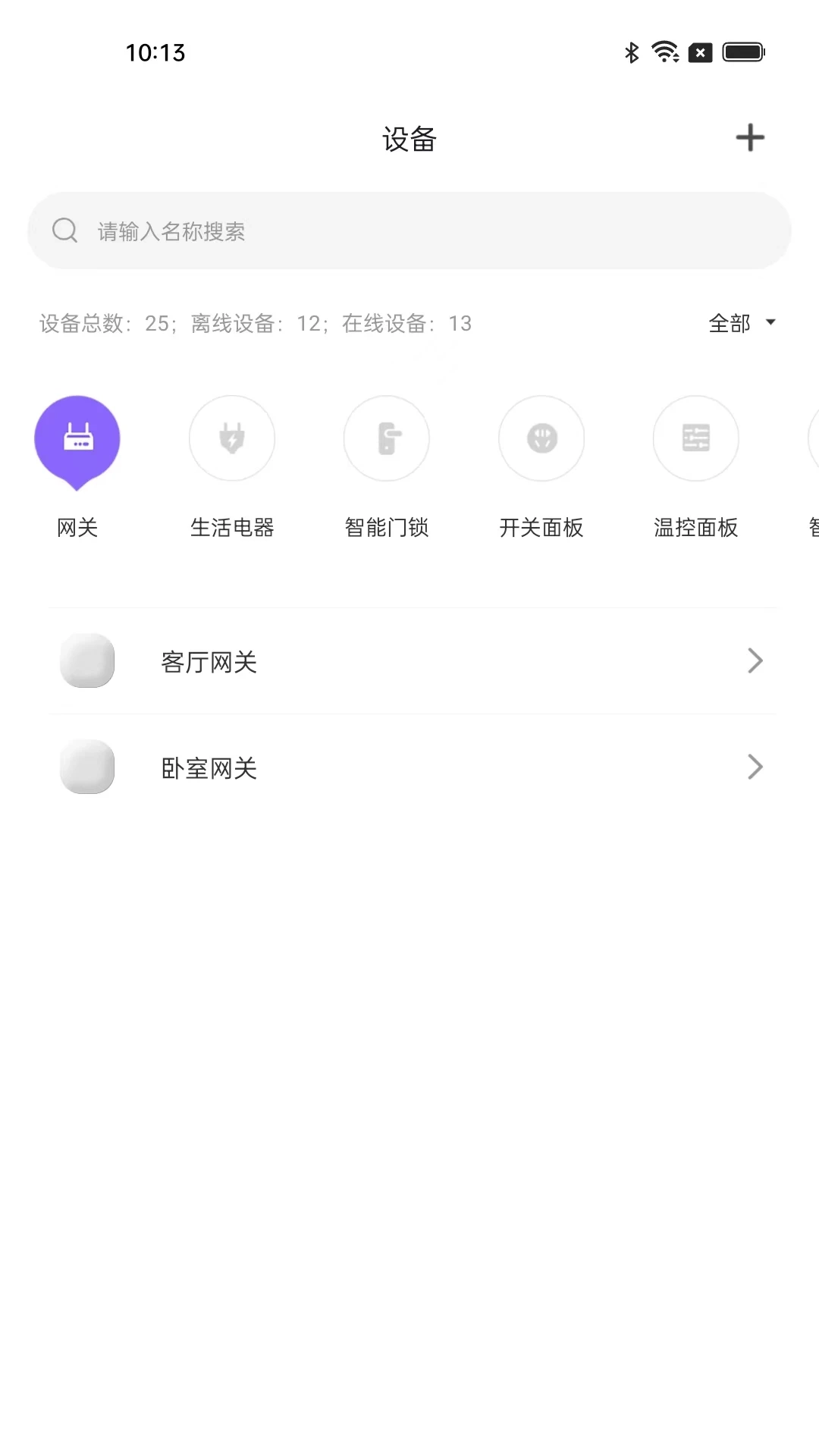This screenshot has width=819, height=1456.
Task: Select the 开关面板 socket panel icon
Action: [x=541, y=439]
